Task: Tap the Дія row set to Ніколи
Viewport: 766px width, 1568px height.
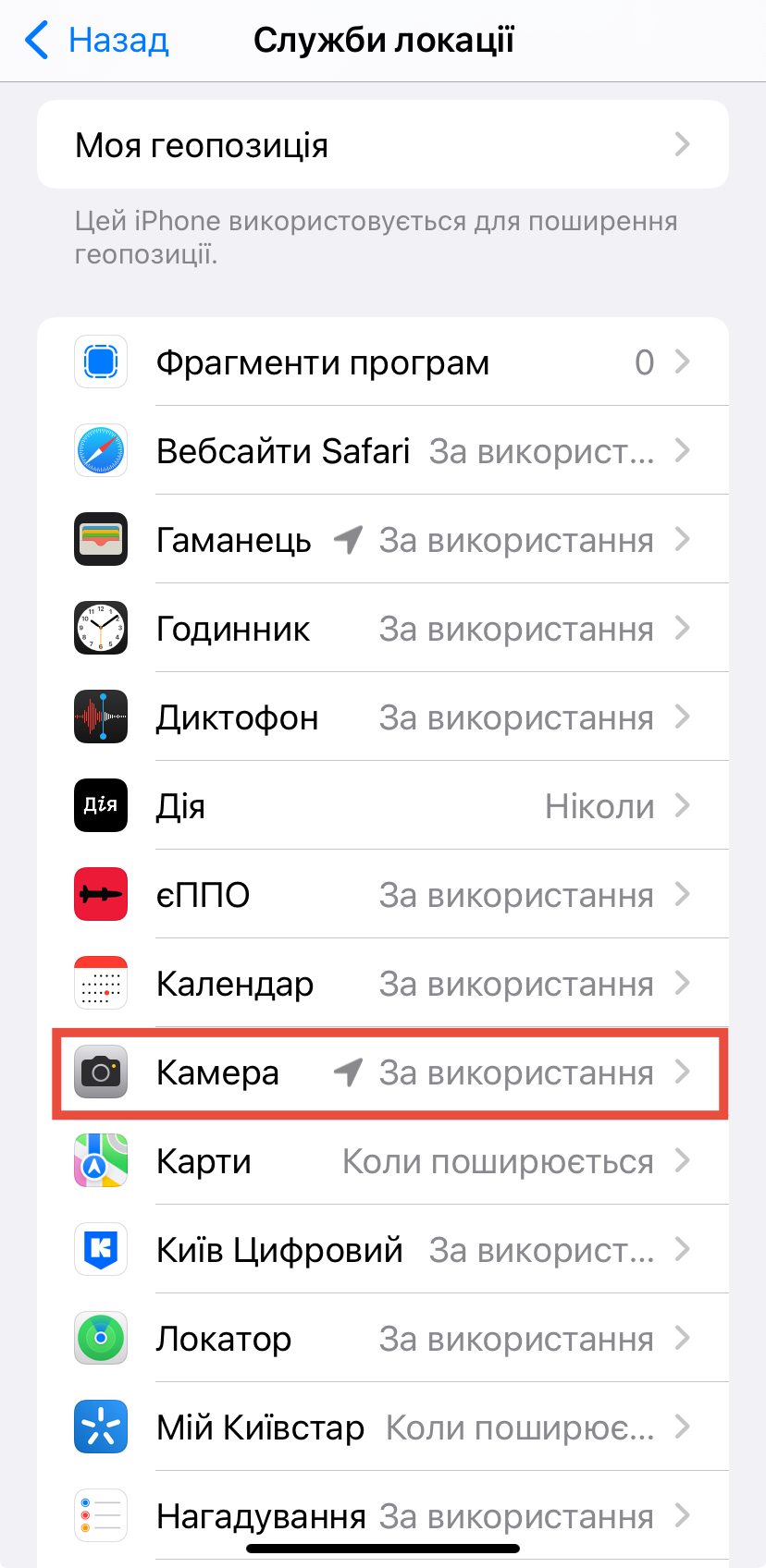Action: (x=383, y=805)
